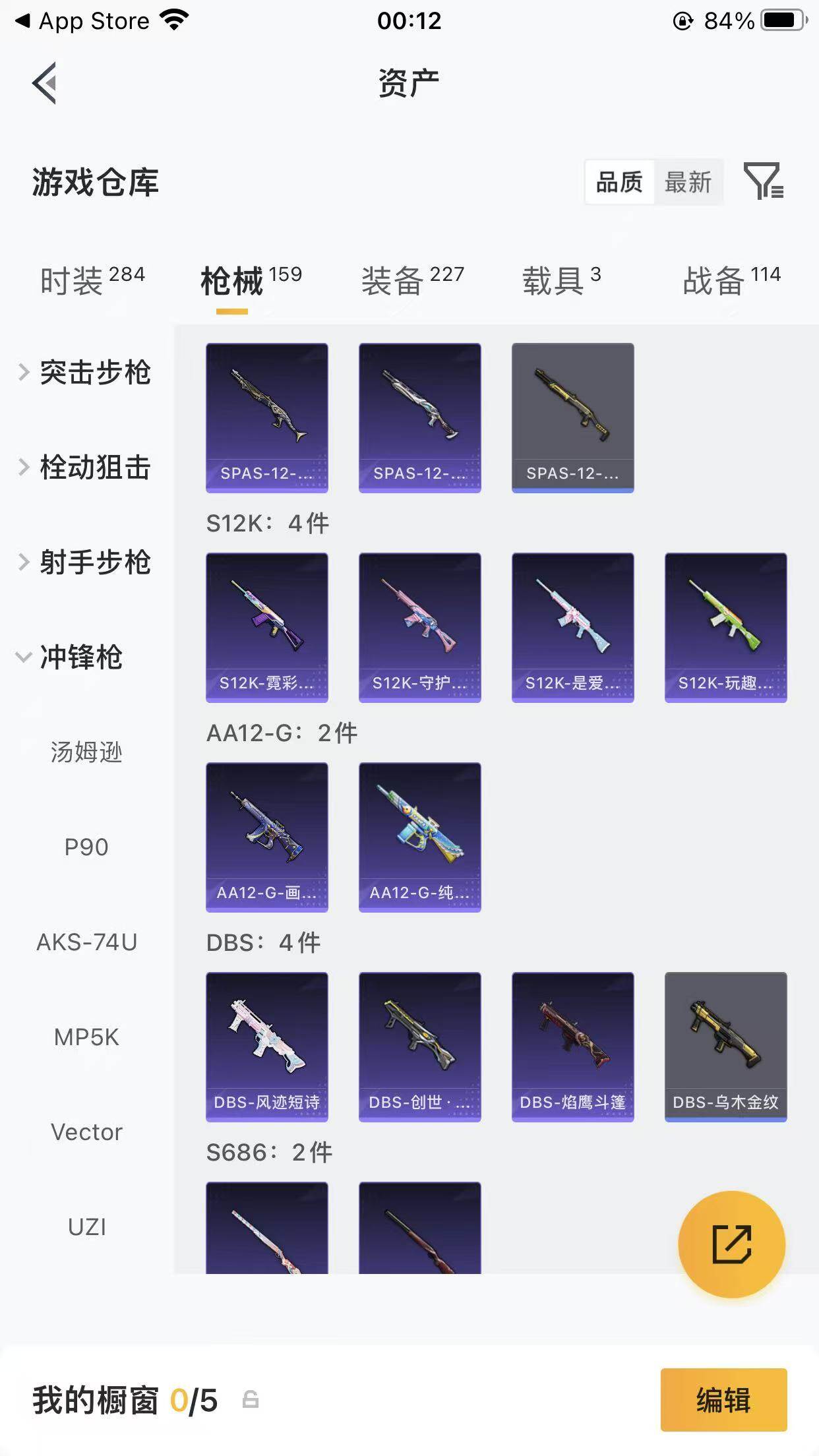Open the DBS-风迹短诗 skin
The height and width of the screenshot is (1456, 819).
[x=266, y=1046]
